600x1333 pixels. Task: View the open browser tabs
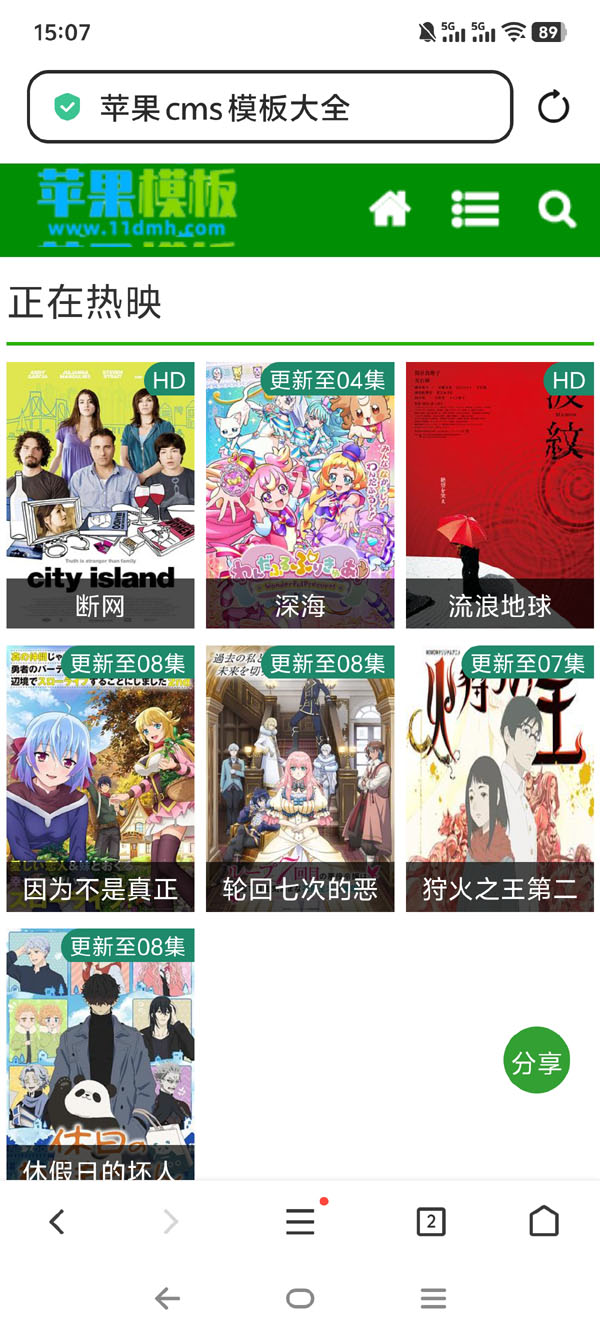point(431,1221)
